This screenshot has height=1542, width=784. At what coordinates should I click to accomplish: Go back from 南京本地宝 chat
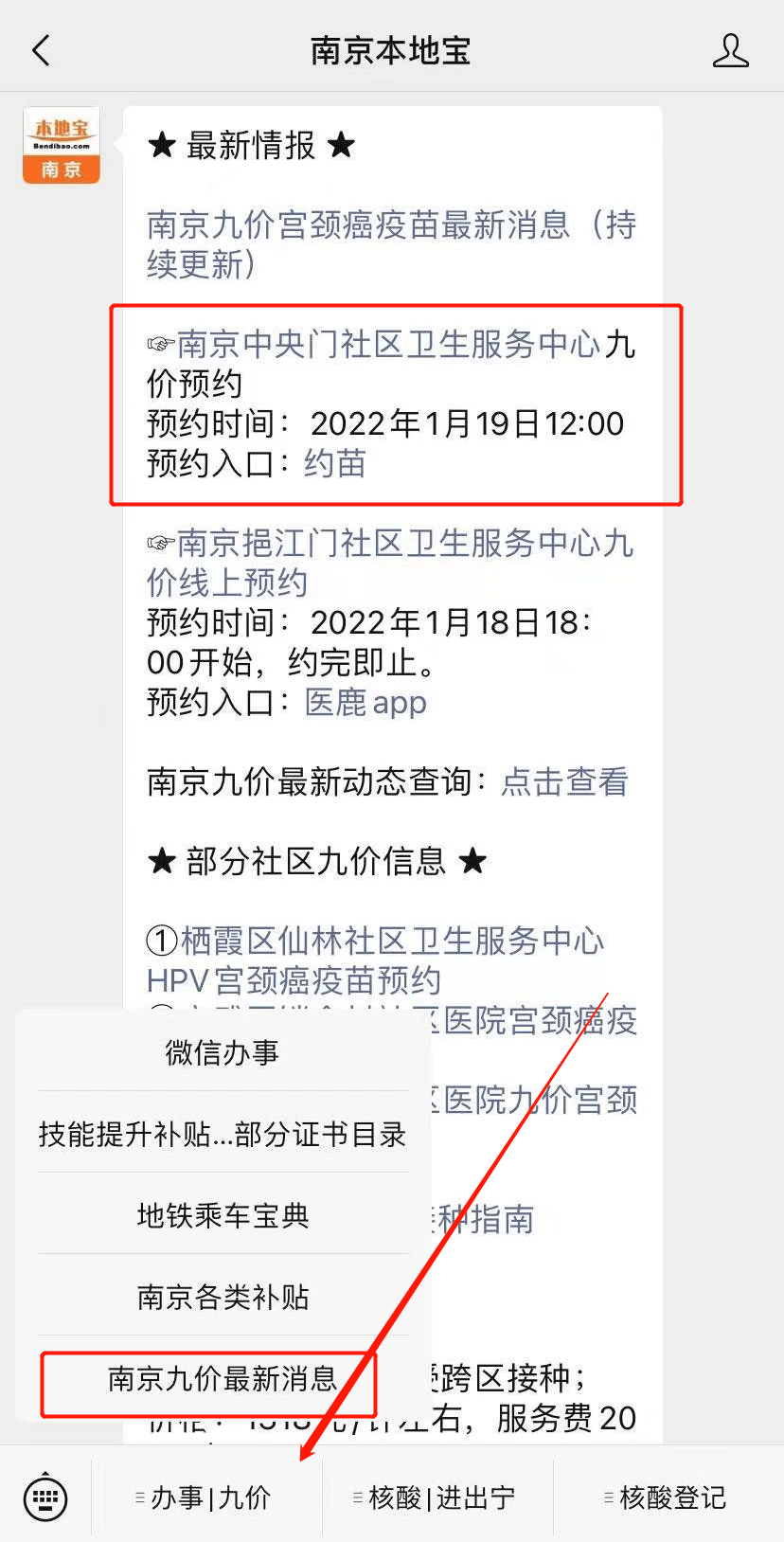pos(41,50)
